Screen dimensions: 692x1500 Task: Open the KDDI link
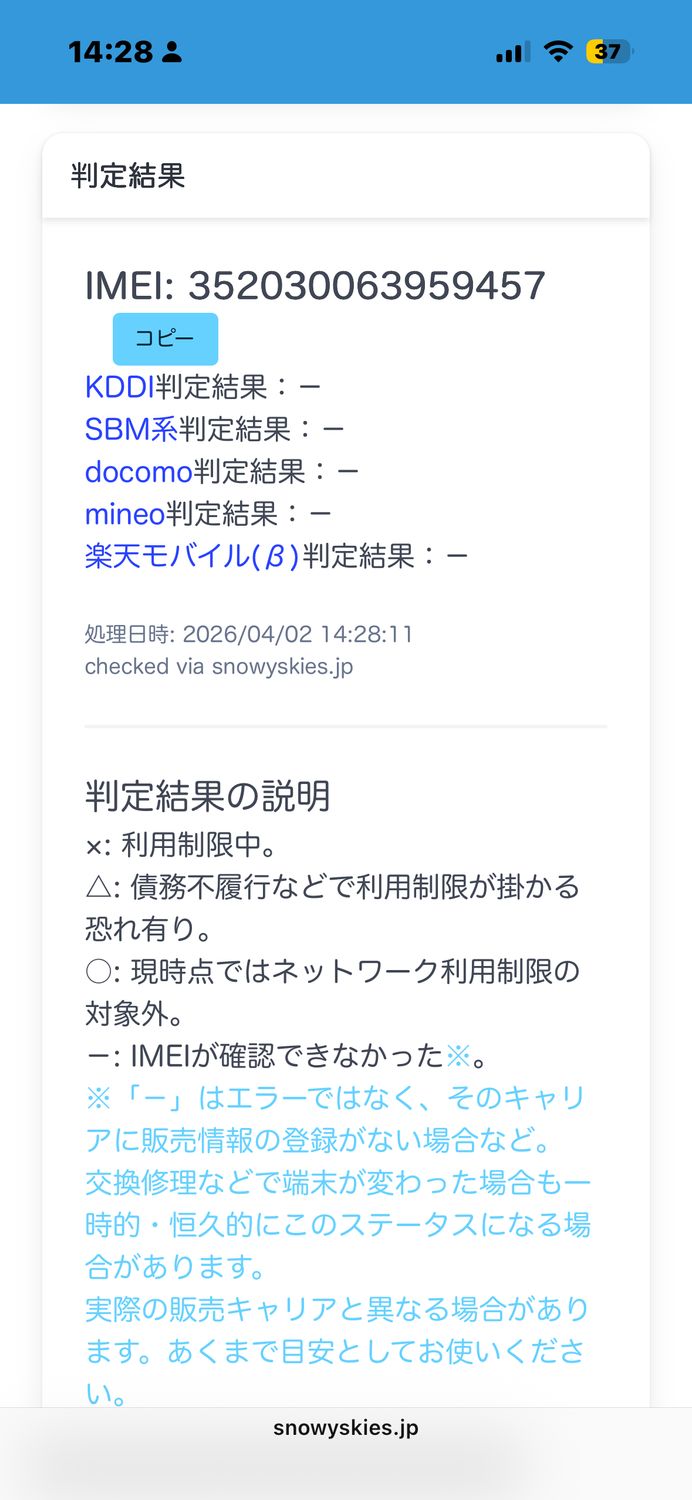click(120, 386)
